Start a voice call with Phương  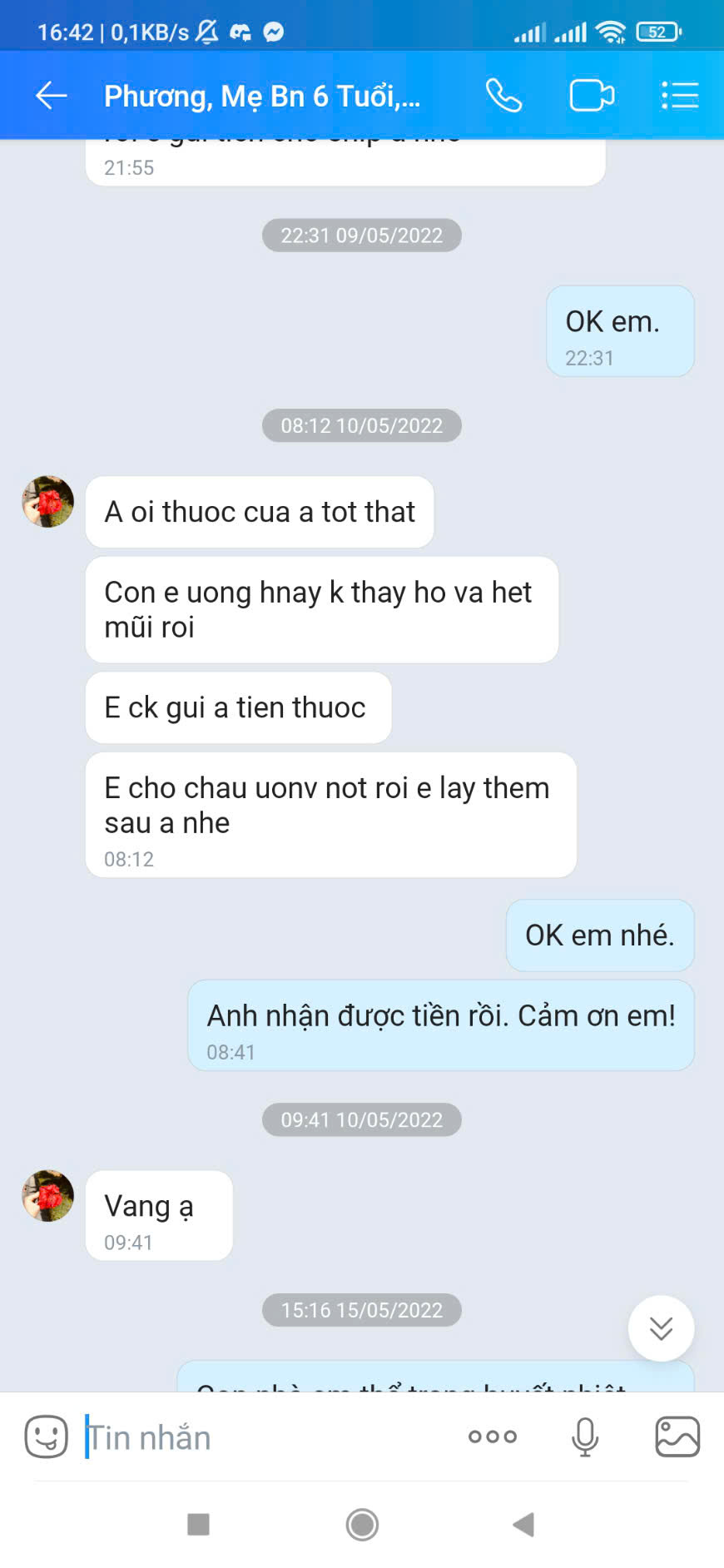[x=503, y=96]
